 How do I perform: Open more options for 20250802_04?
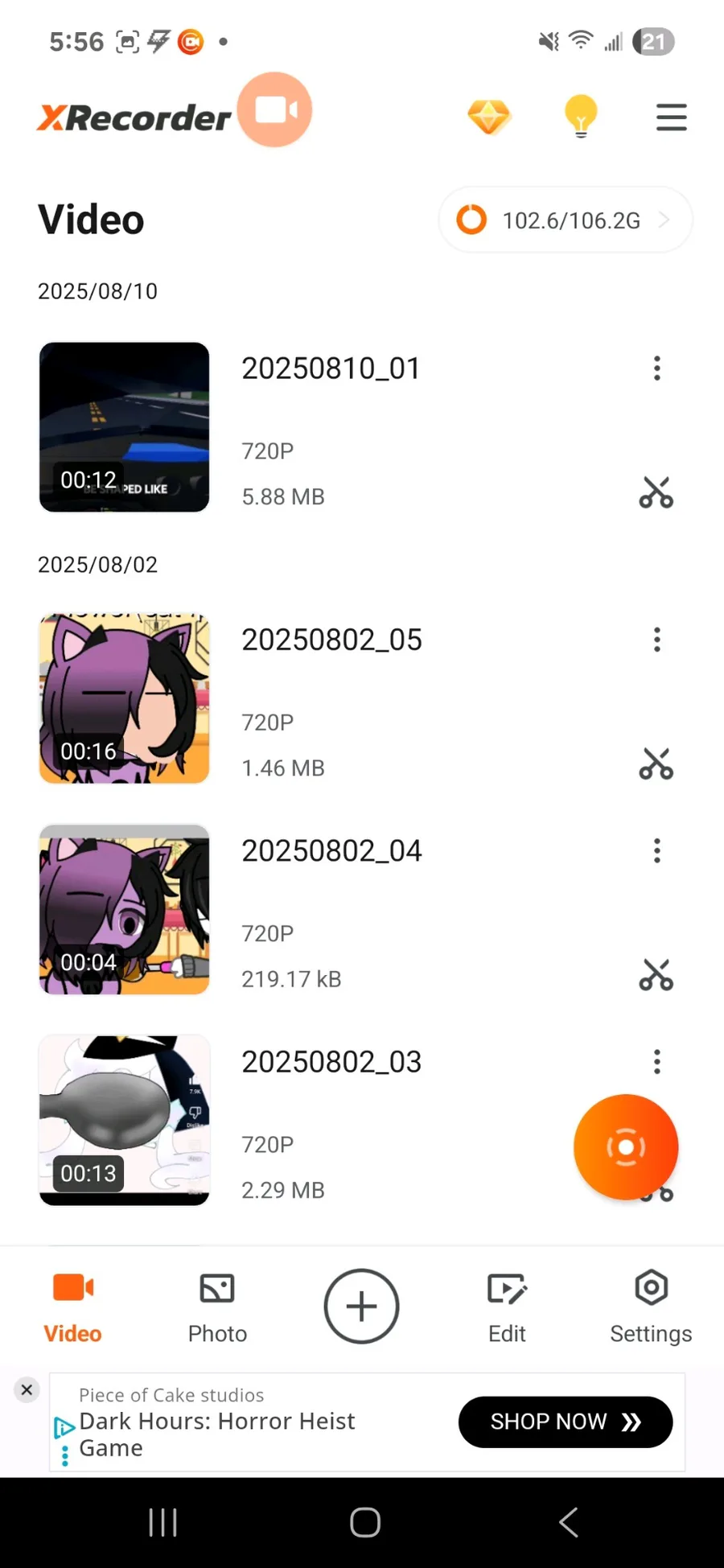pos(657,851)
